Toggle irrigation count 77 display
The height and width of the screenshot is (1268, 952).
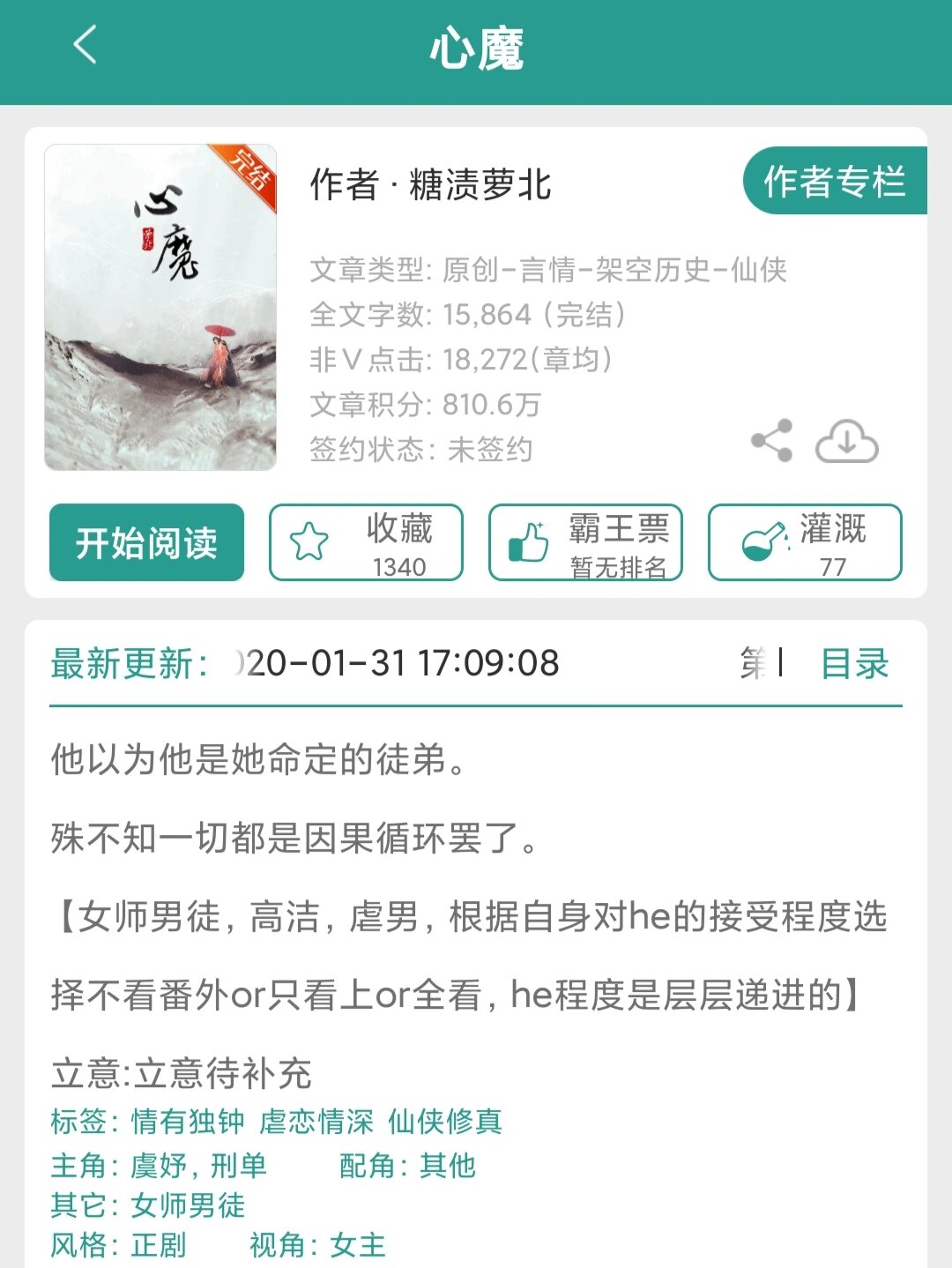(x=804, y=543)
